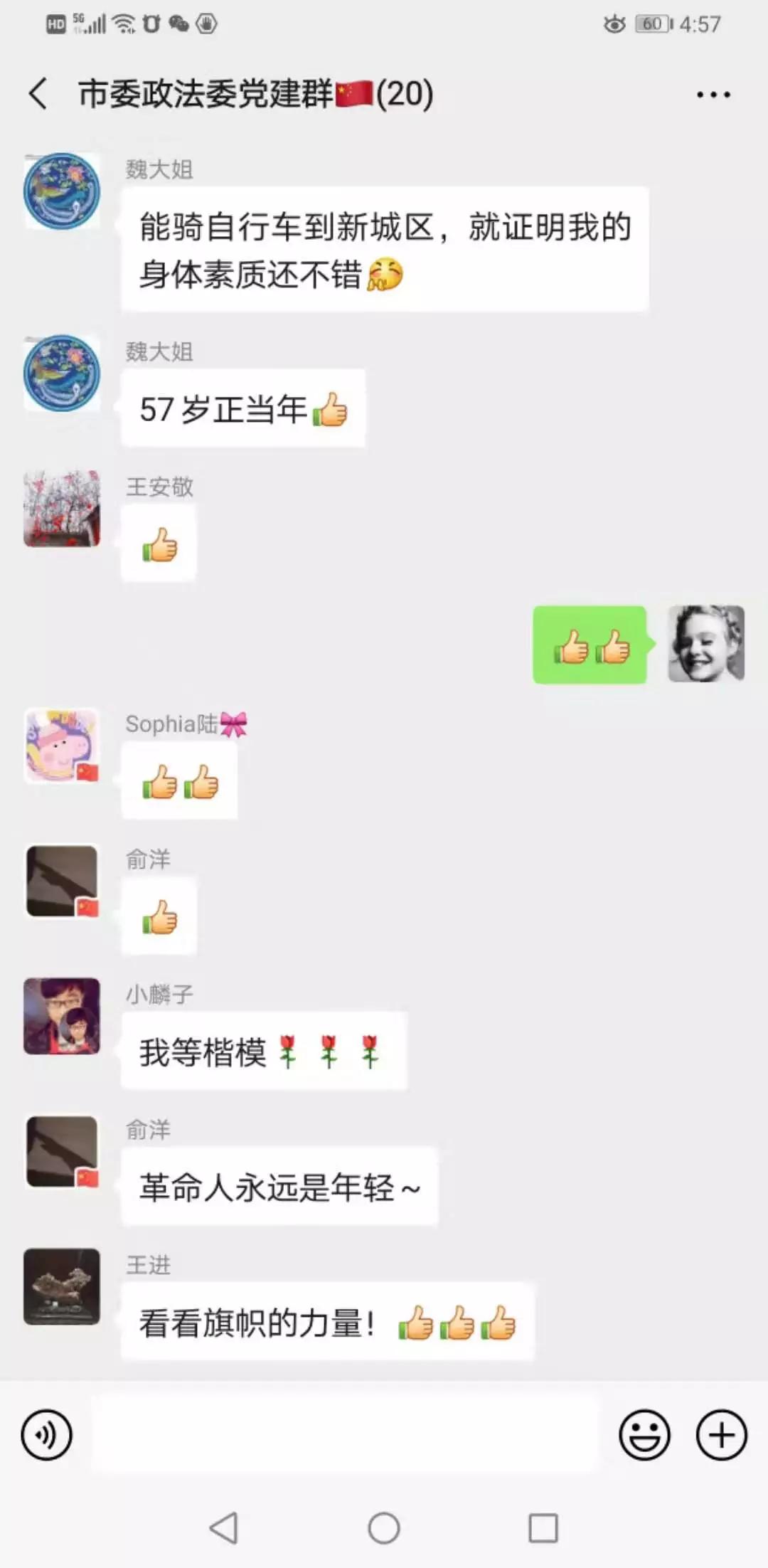View 王安敬's profile avatar
768x1568 pixels.
click(62, 508)
